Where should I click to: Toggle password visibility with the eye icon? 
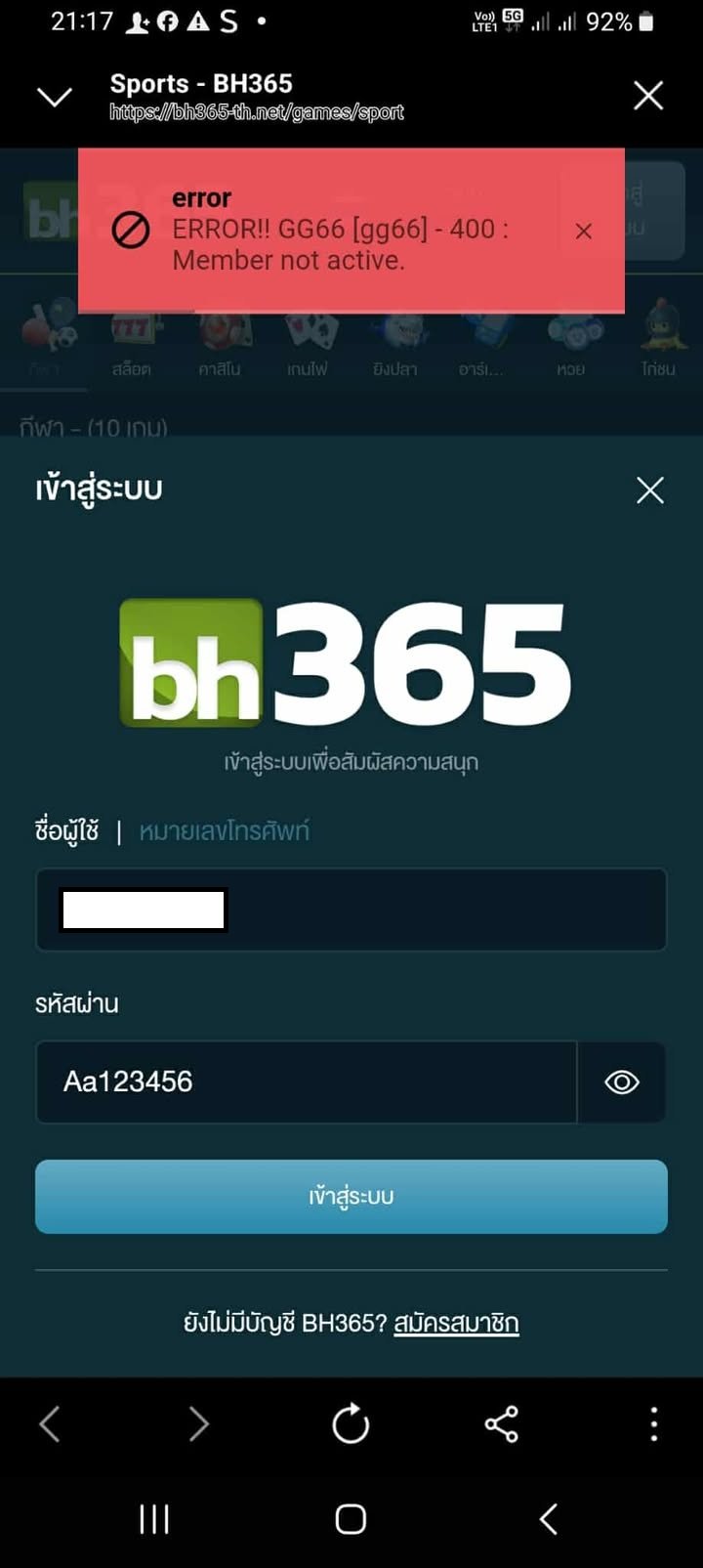pyautogui.click(x=622, y=1081)
